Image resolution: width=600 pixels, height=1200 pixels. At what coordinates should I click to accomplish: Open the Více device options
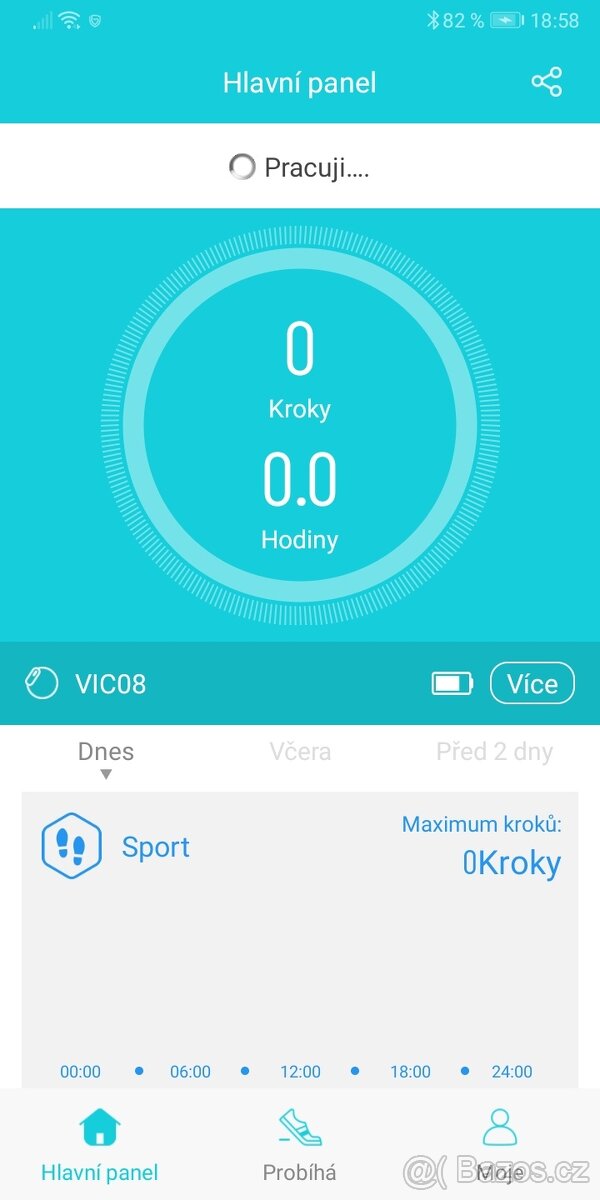pyautogui.click(x=532, y=684)
